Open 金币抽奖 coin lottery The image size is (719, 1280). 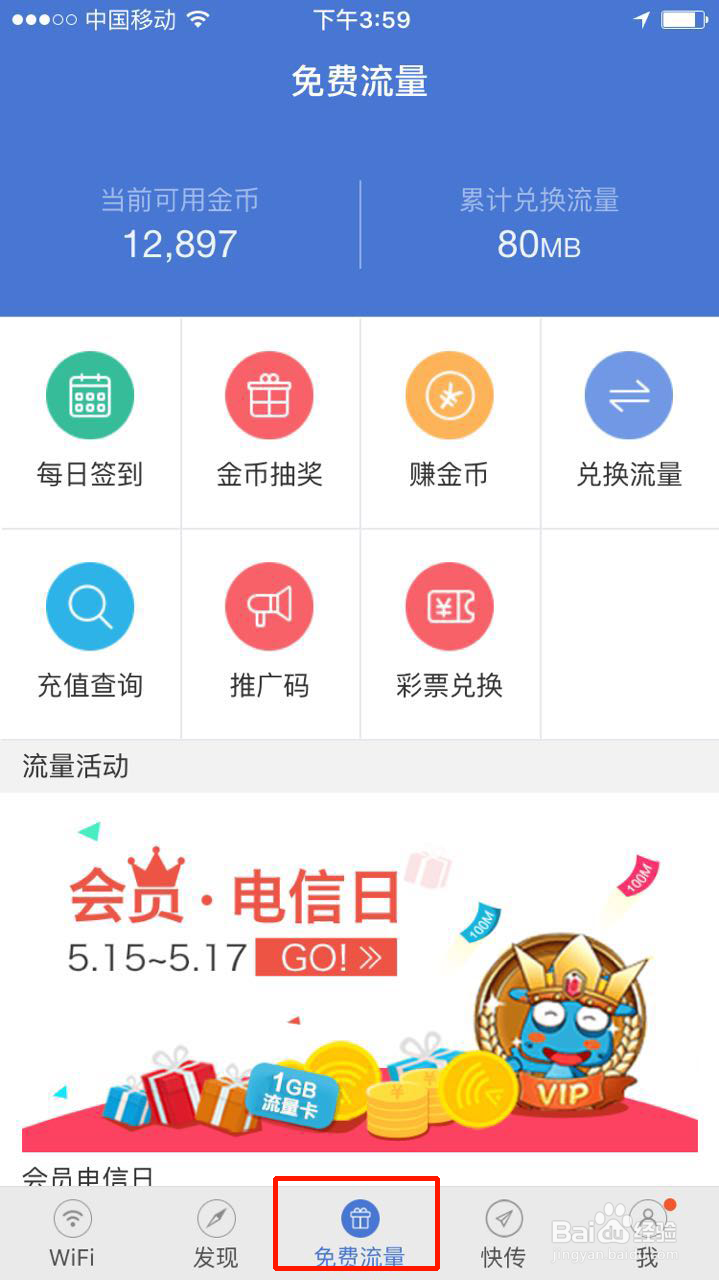point(269,422)
